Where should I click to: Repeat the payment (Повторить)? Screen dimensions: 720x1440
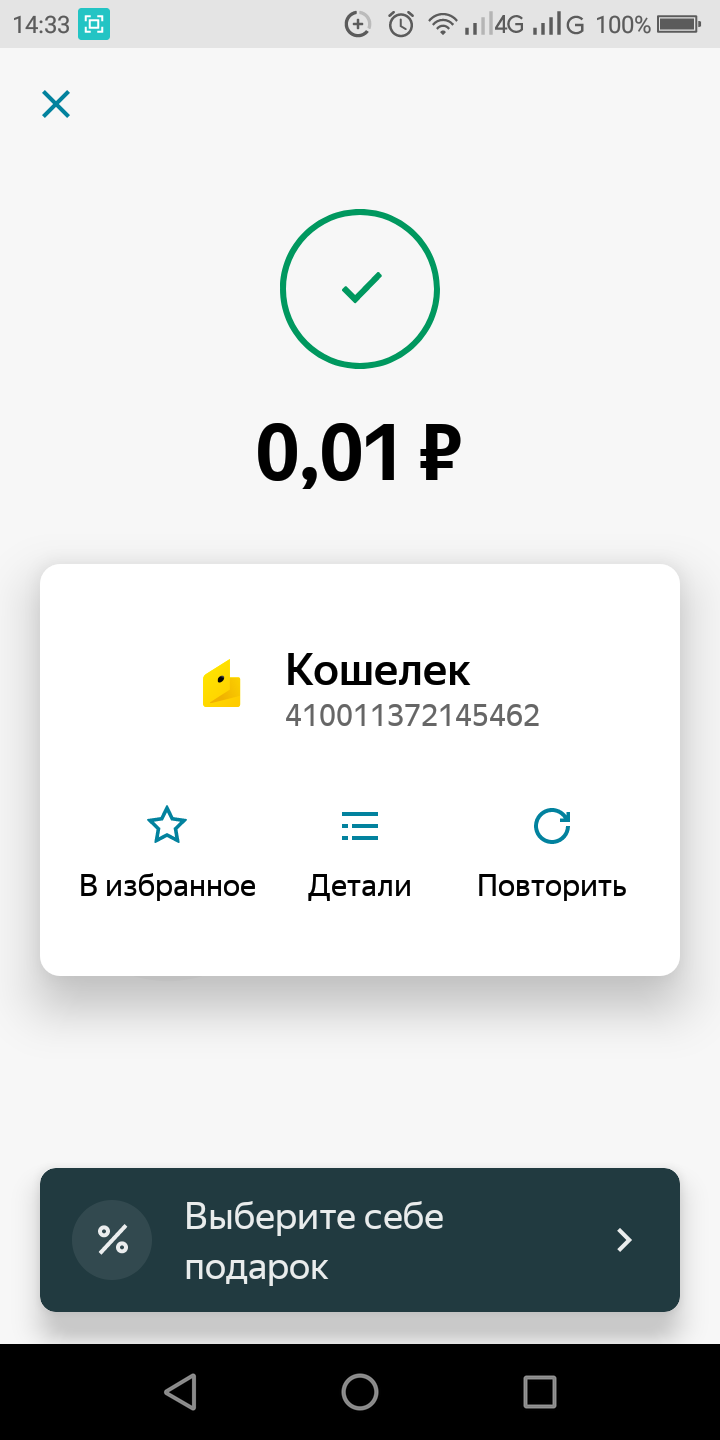[551, 852]
